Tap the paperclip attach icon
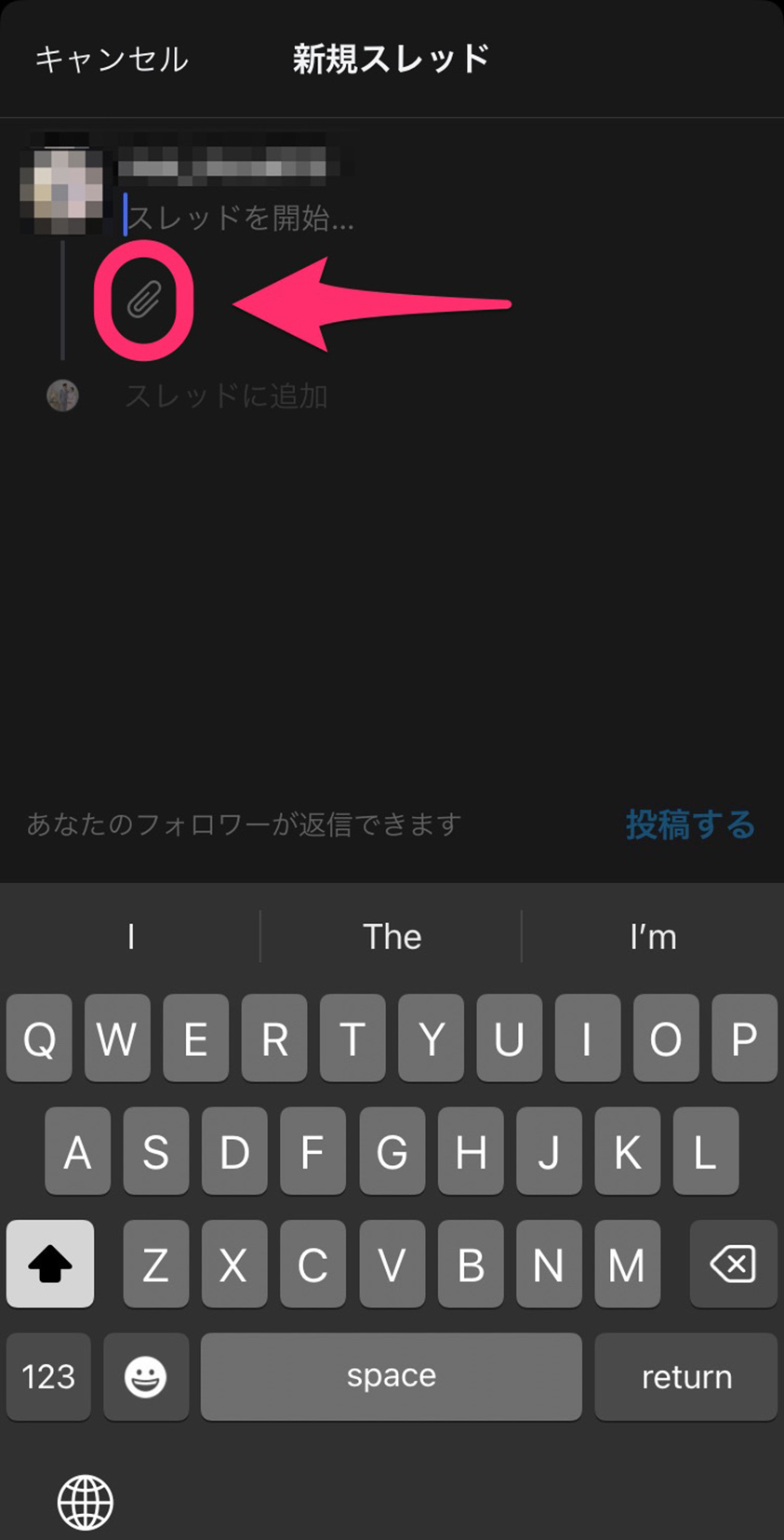 [x=144, y=300]
